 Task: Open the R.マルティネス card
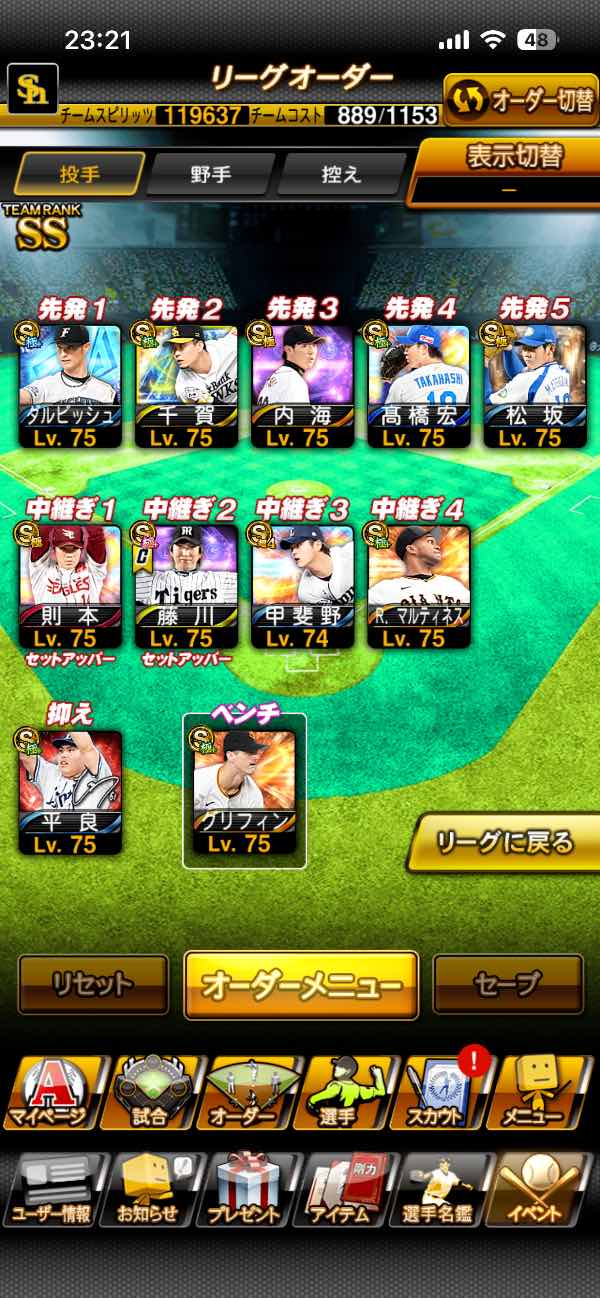tap(419, 585)
